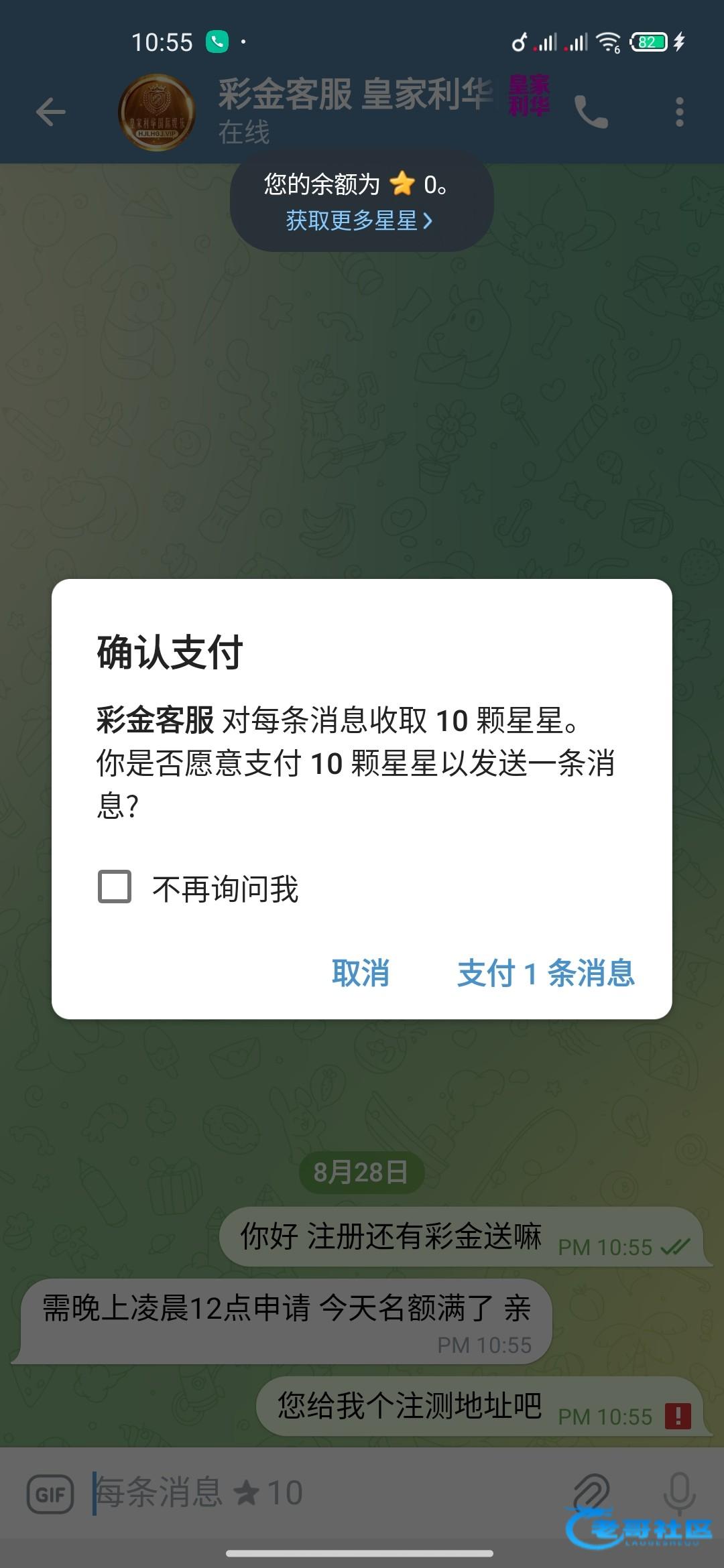Open the 彩金客服 profile avatar
Viewport: 724px width, 1568px height.
pyautogui.click(x=157, y=112)
